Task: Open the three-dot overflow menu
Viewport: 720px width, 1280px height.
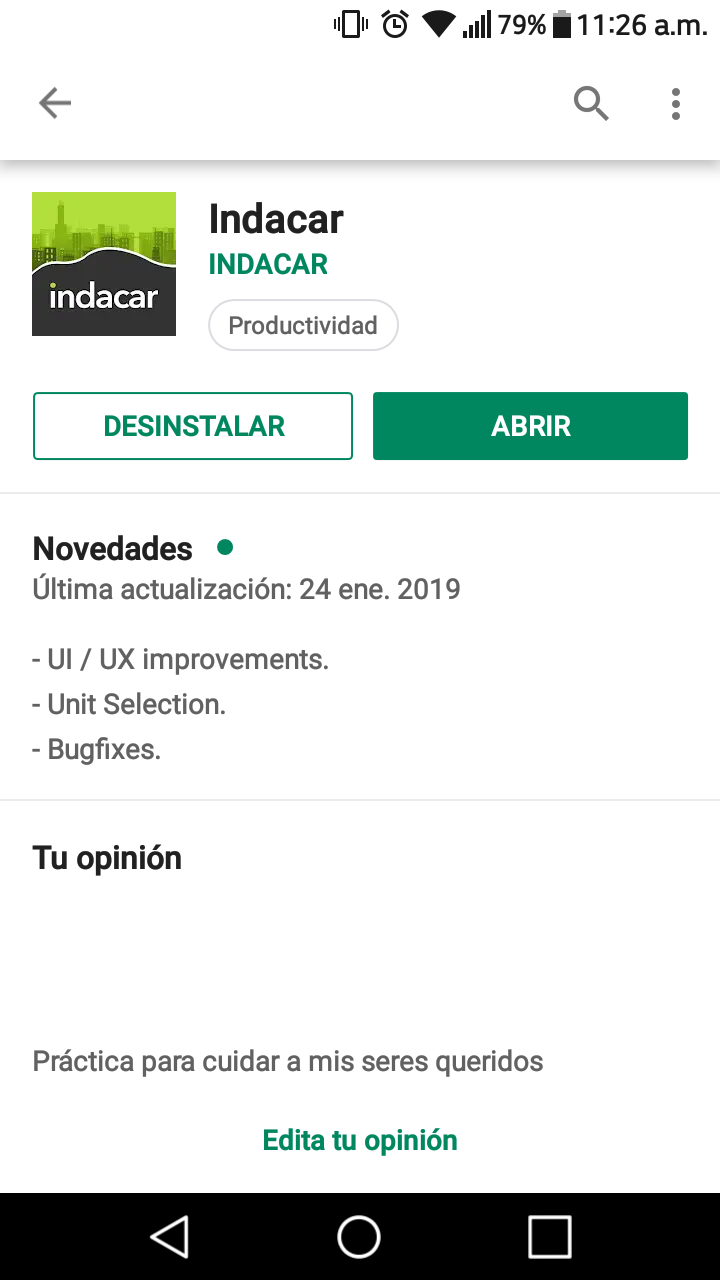Action: [x=676, y=103]
